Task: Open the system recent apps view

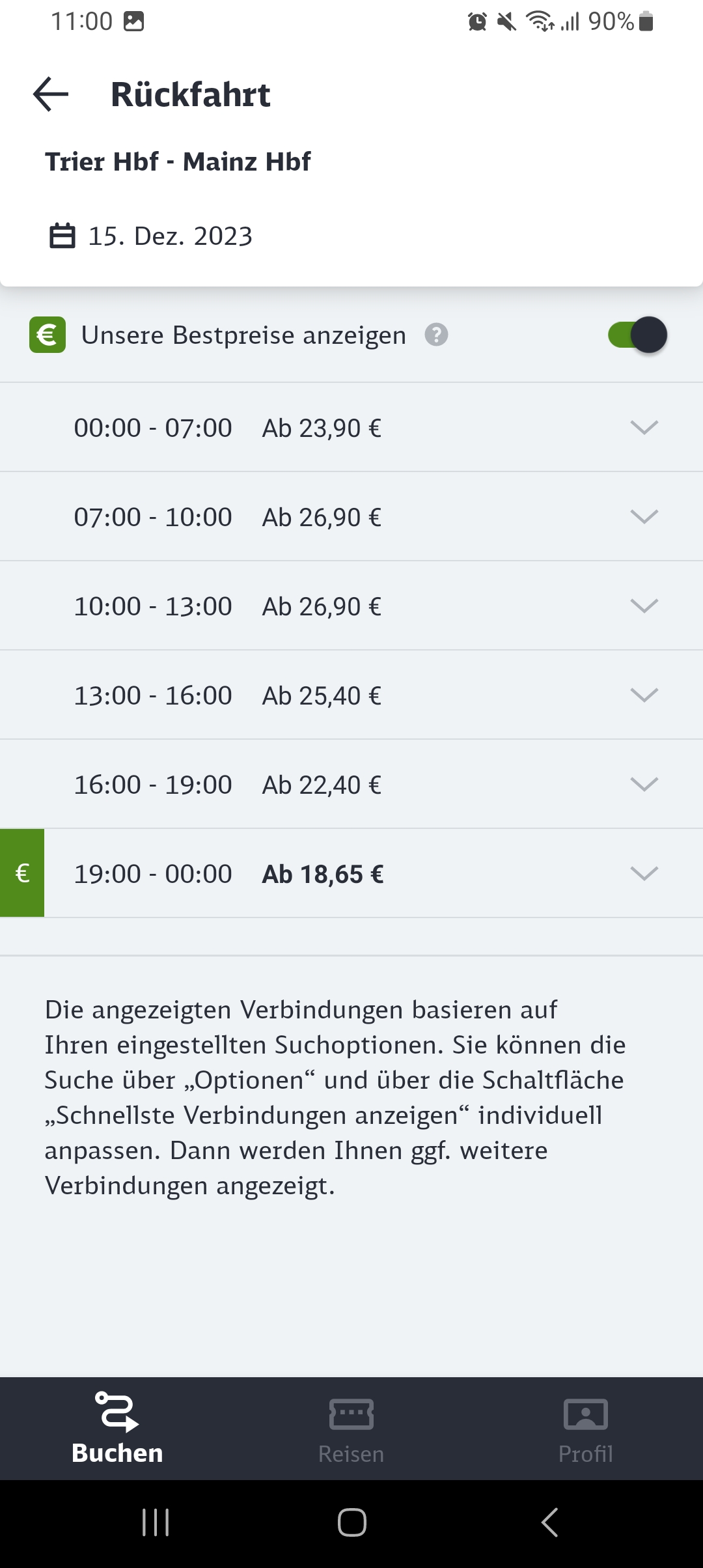Action: click(x=156, y=1522)
